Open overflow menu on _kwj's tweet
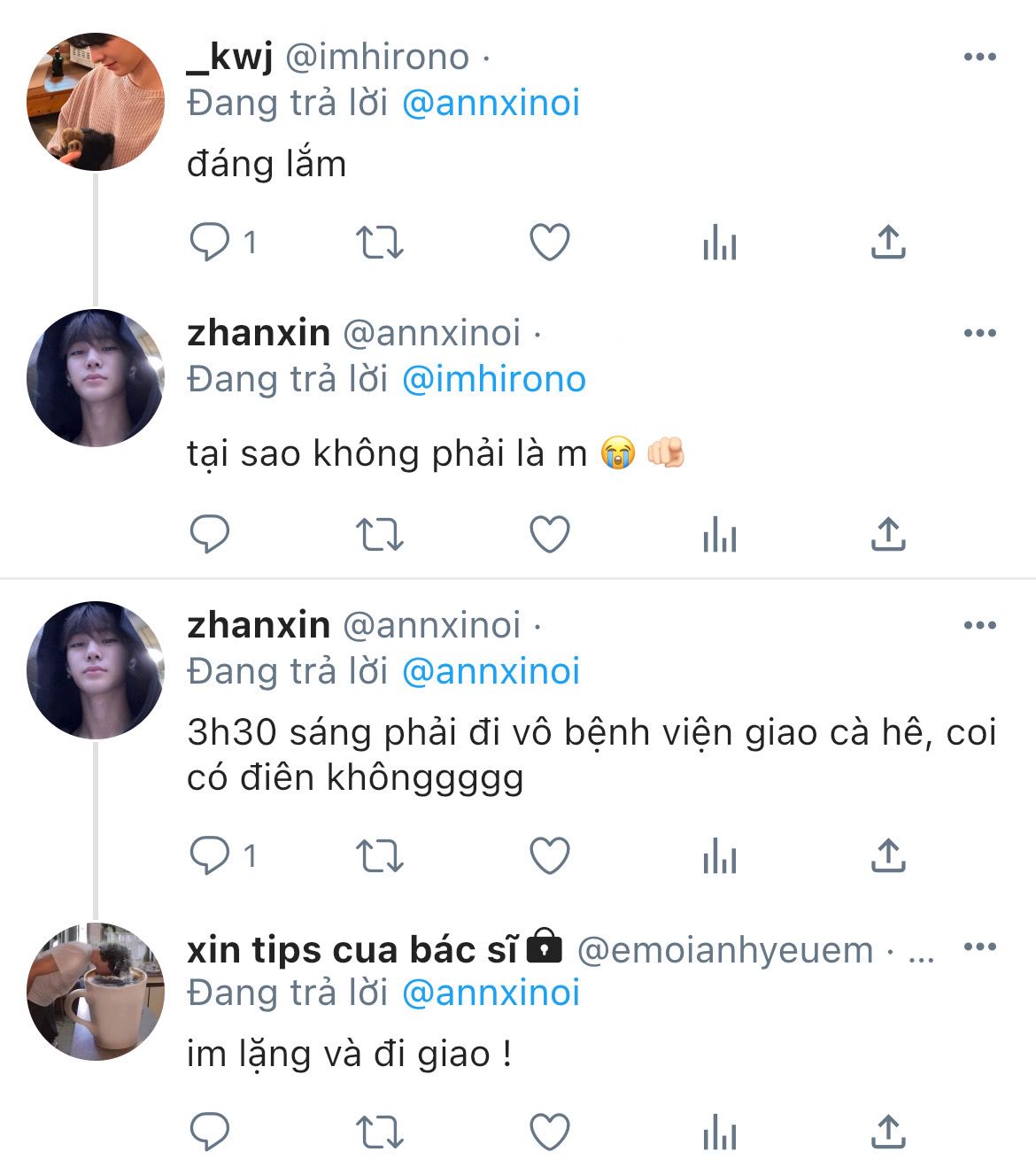This screenshot has width=1036, height=1175. click(x=979, y=57)
